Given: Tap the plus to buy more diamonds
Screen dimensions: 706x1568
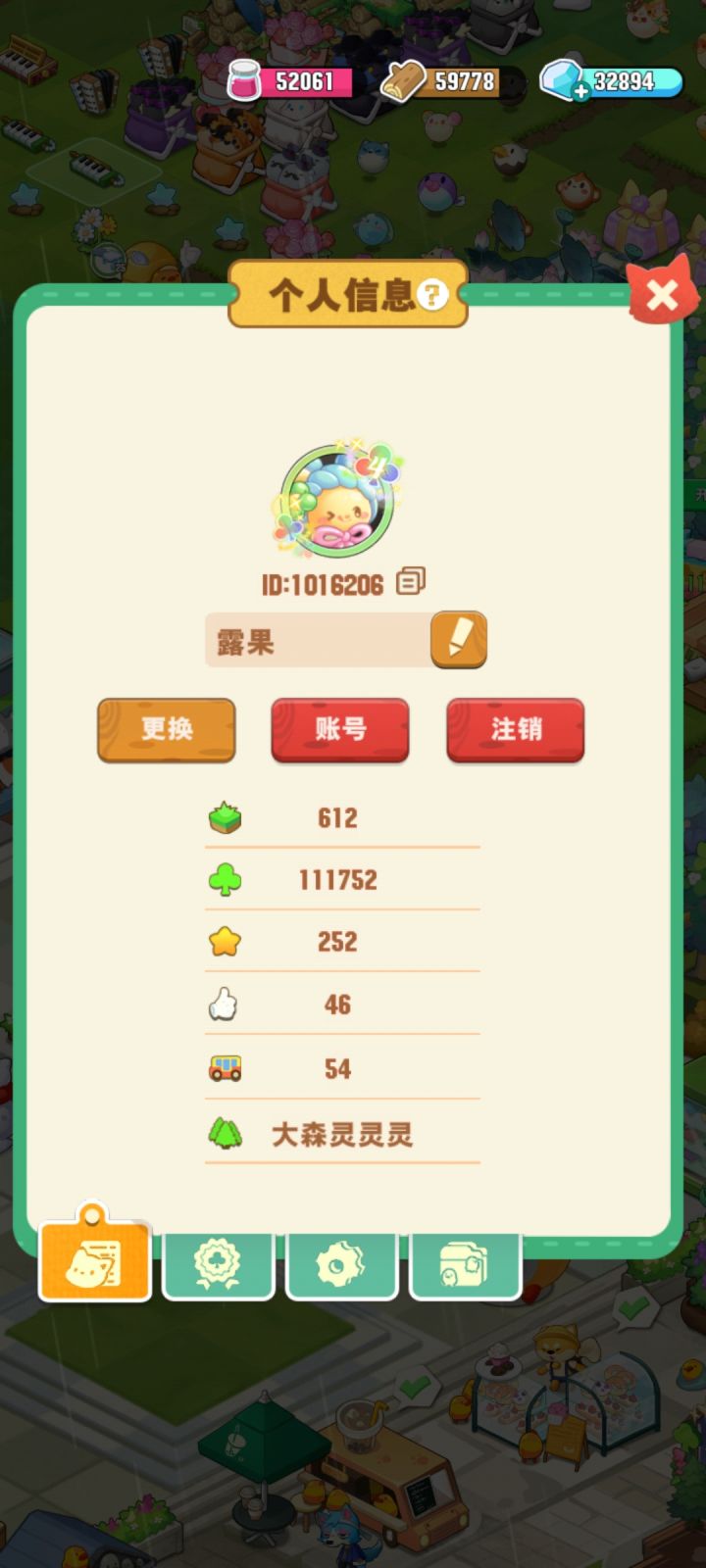Looking at the screenshot, I should 582,93.
